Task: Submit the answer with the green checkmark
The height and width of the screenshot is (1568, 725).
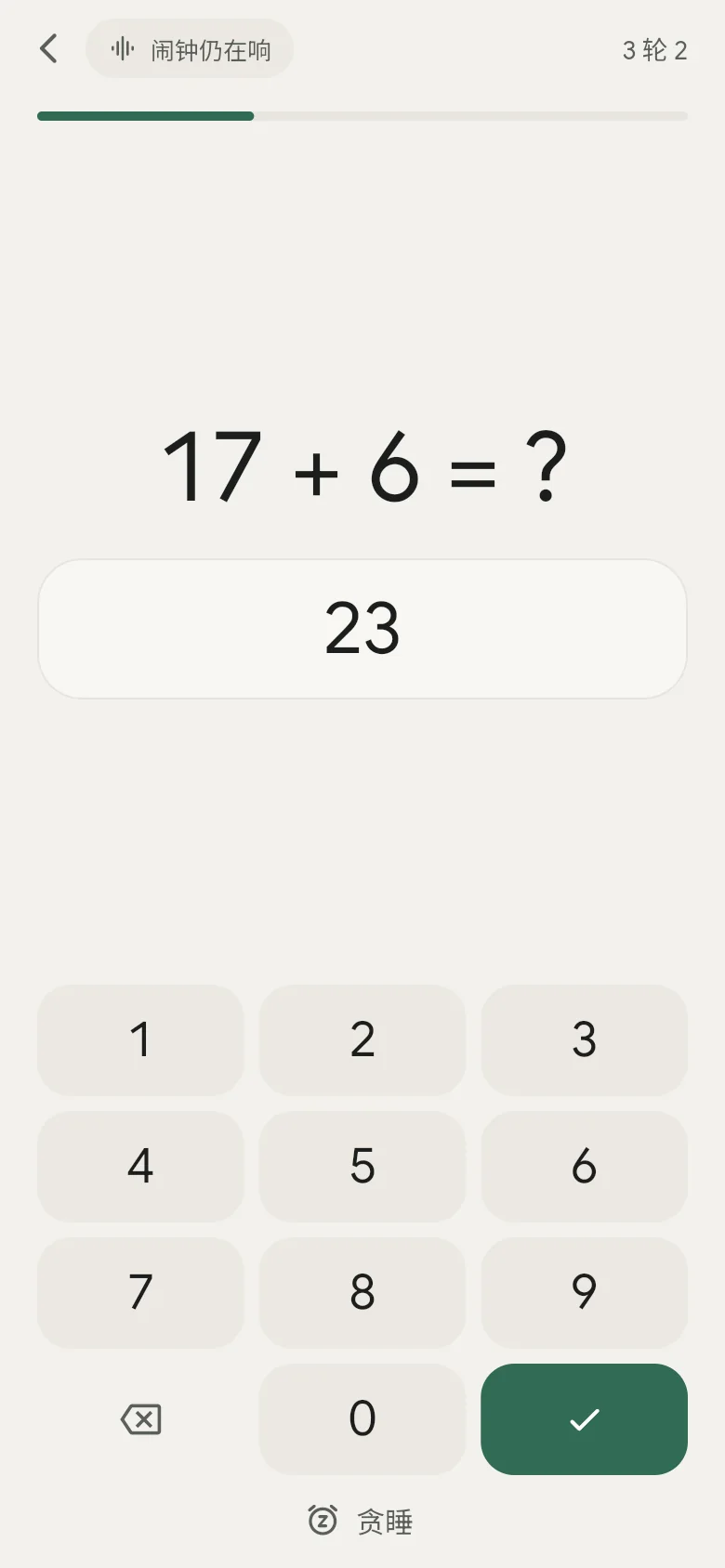Action: click(x=584, y=1418)
